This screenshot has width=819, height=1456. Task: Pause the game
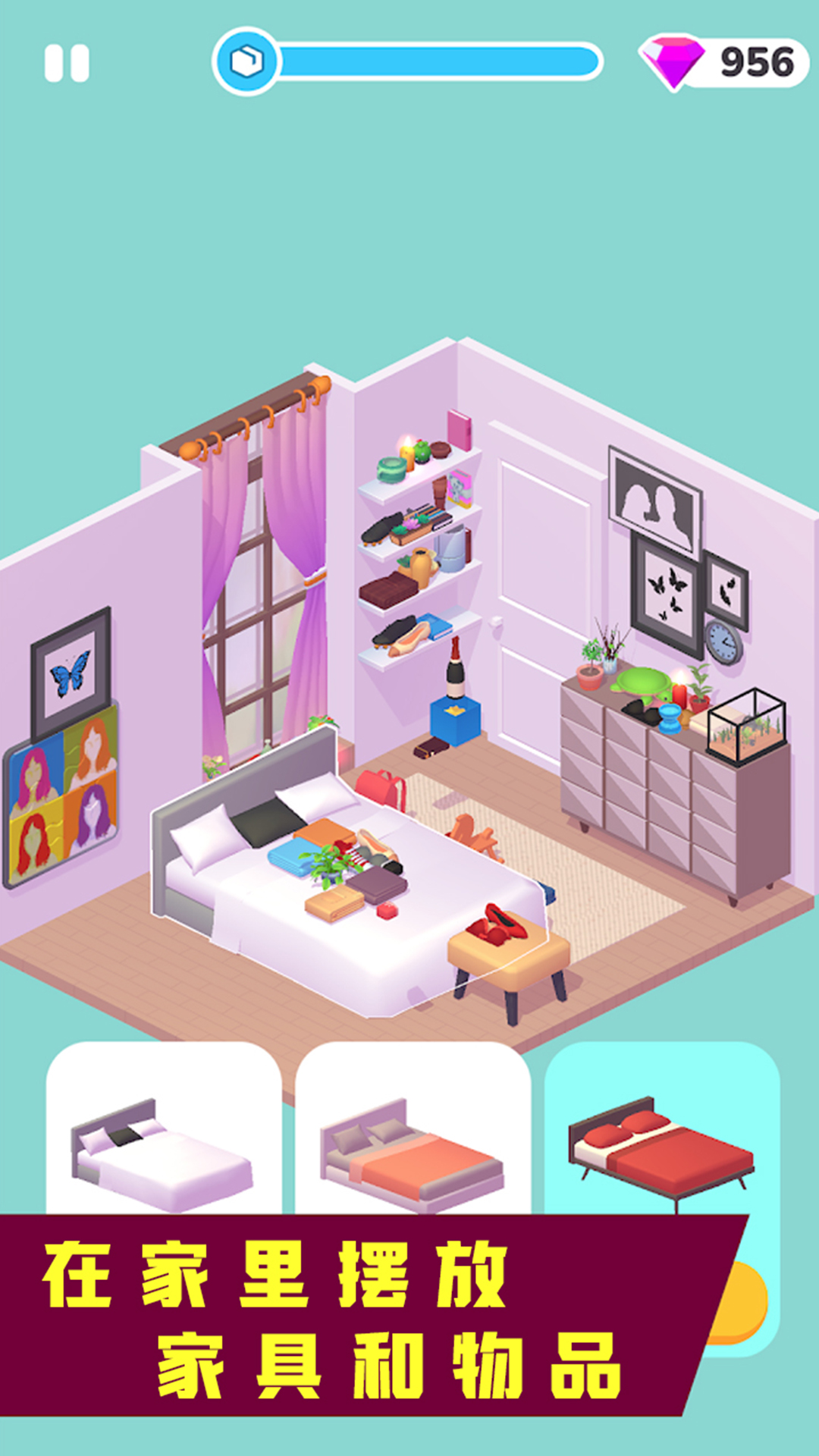tap(67, 63)
